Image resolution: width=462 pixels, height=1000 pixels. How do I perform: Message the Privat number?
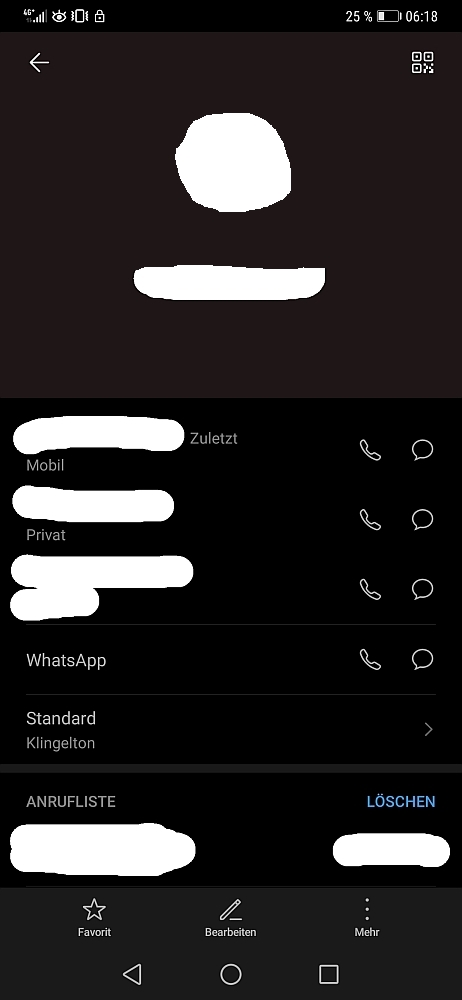[x=422, y=520]
